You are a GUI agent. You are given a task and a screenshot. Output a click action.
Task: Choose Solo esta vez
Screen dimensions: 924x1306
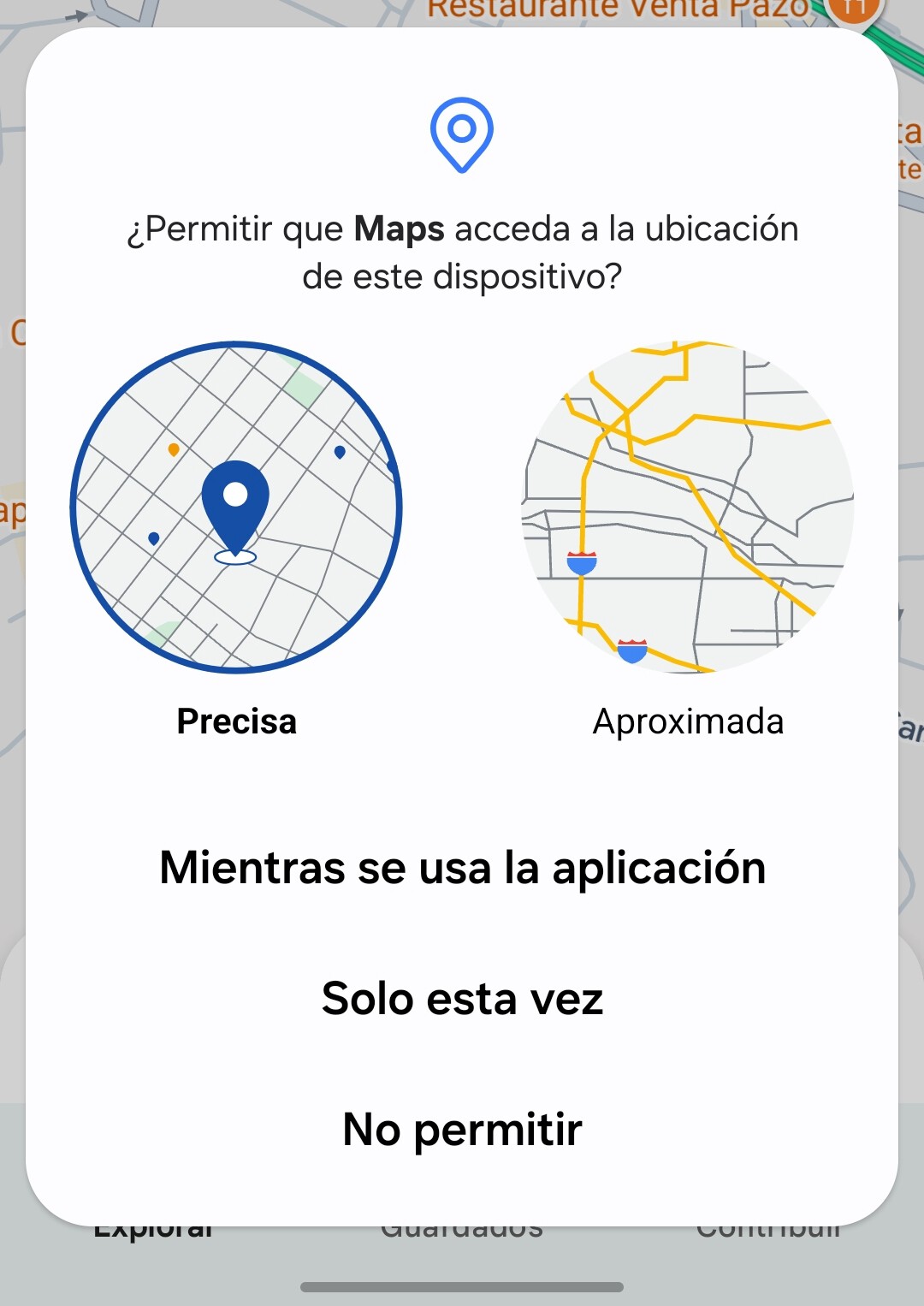[x=462, y=998]
